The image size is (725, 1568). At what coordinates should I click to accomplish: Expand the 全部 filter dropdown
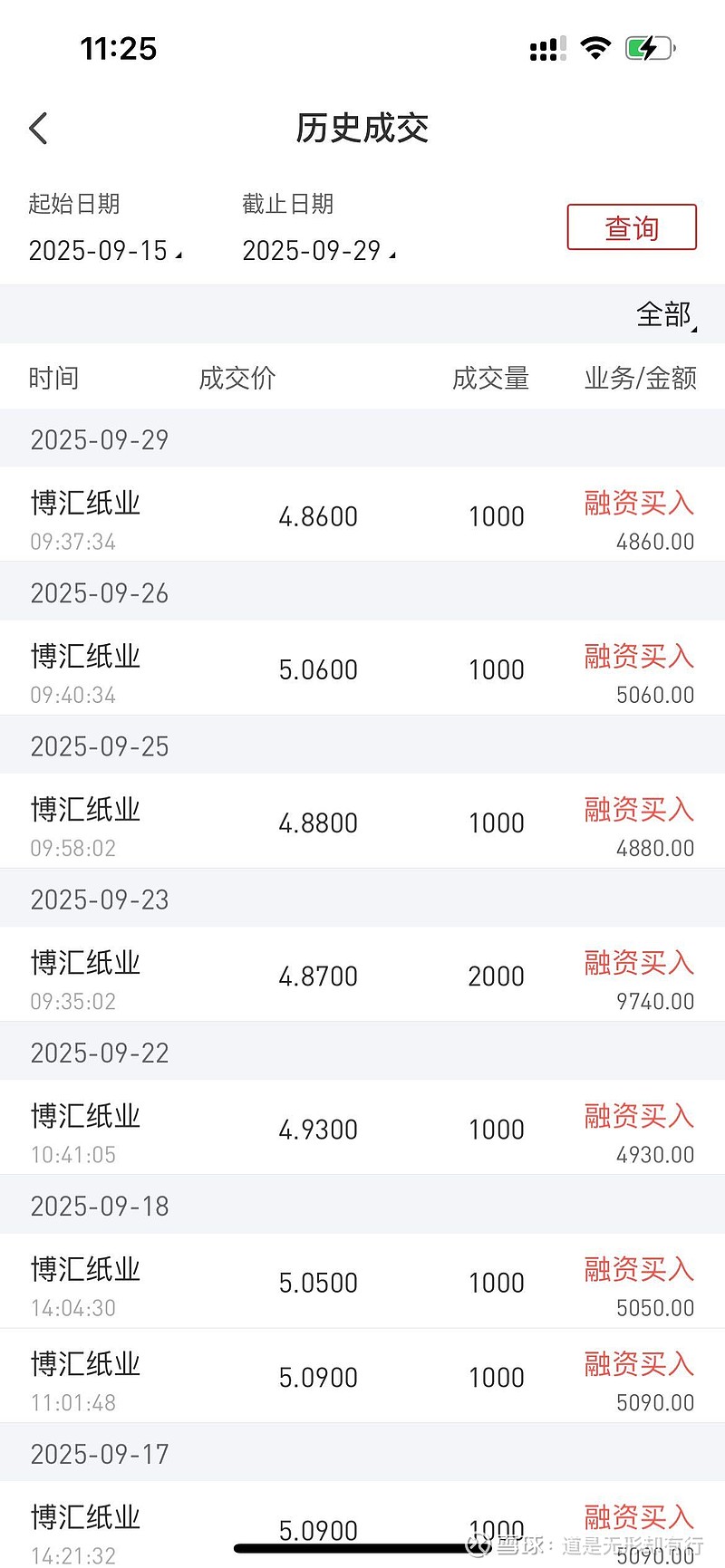[666, 314]
